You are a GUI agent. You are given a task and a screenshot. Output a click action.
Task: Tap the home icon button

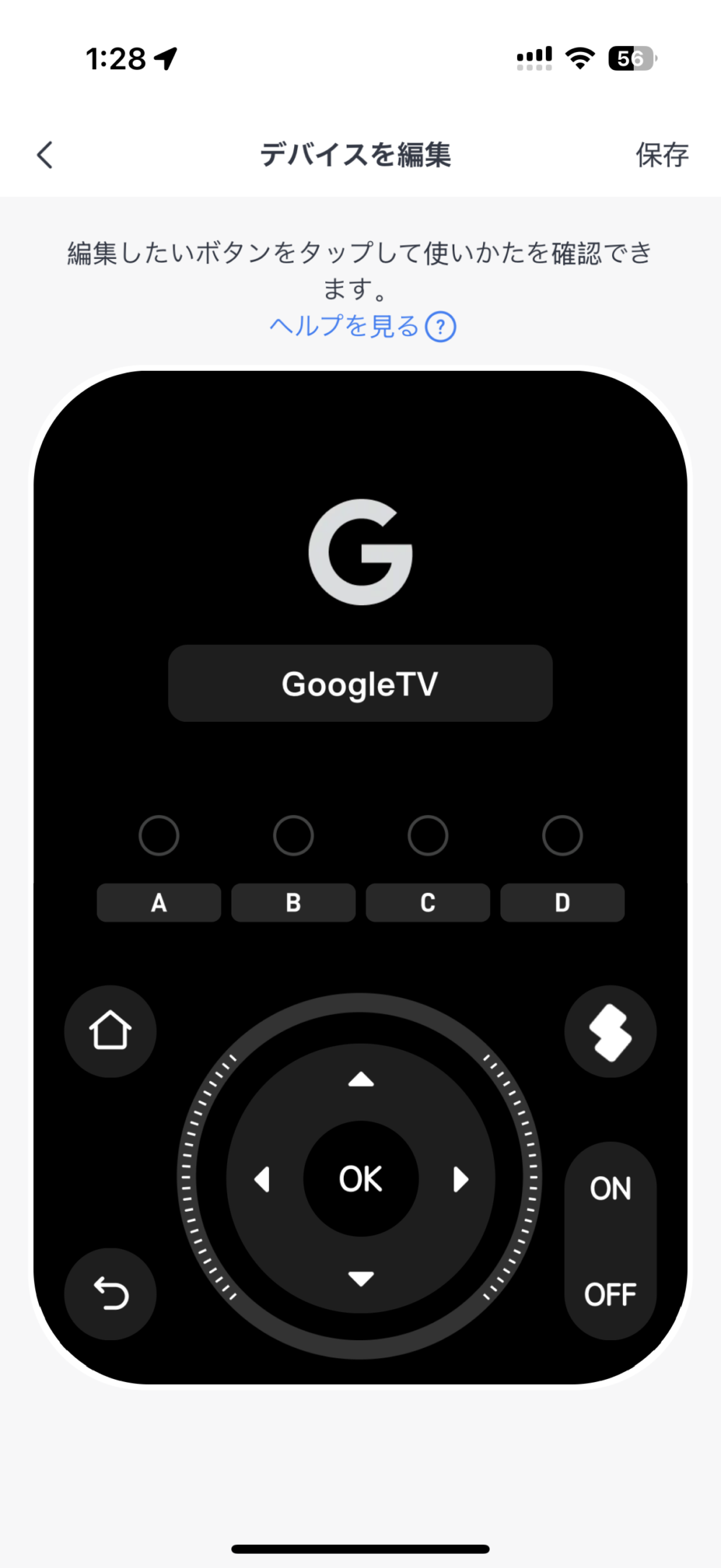[x=110, y=1031]
